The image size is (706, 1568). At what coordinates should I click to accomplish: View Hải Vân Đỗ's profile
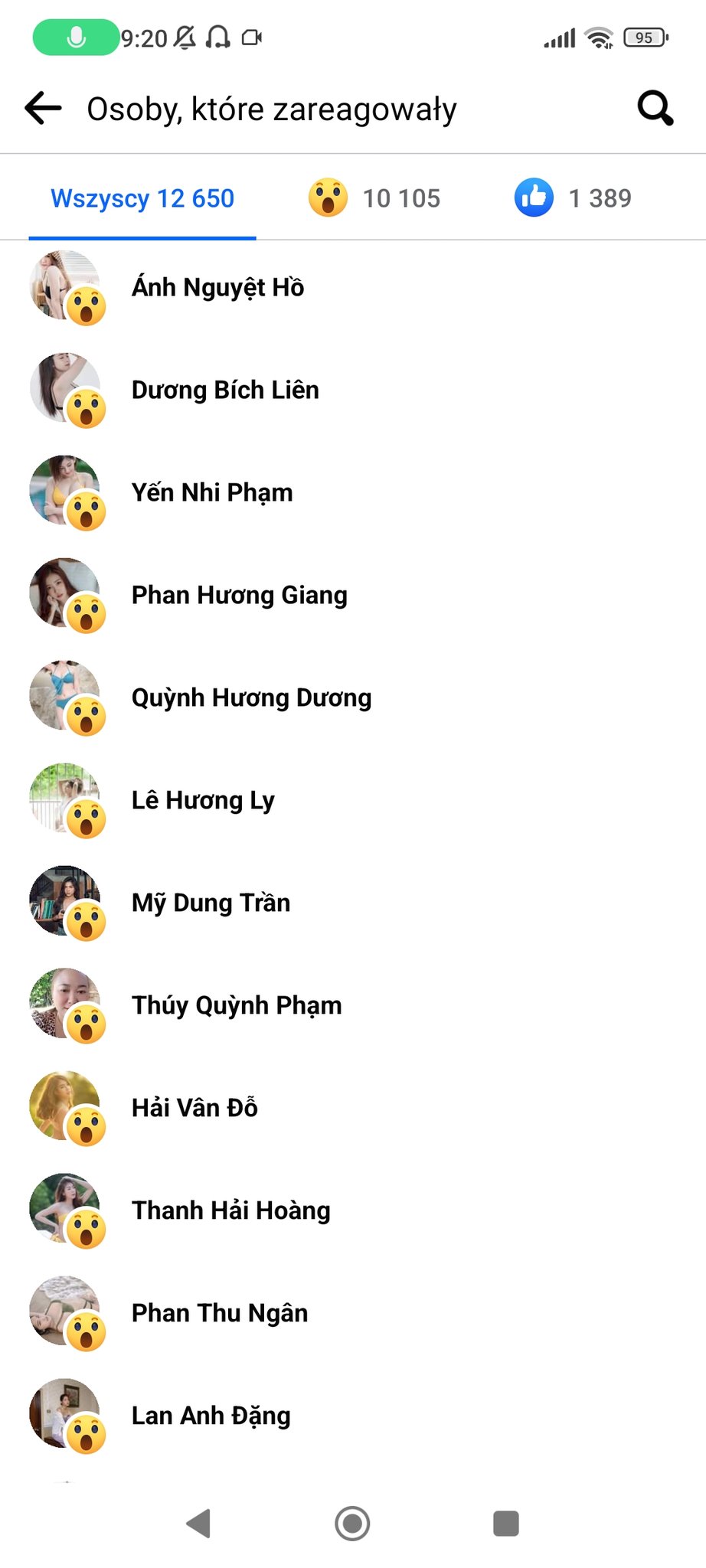(194, 1109)
